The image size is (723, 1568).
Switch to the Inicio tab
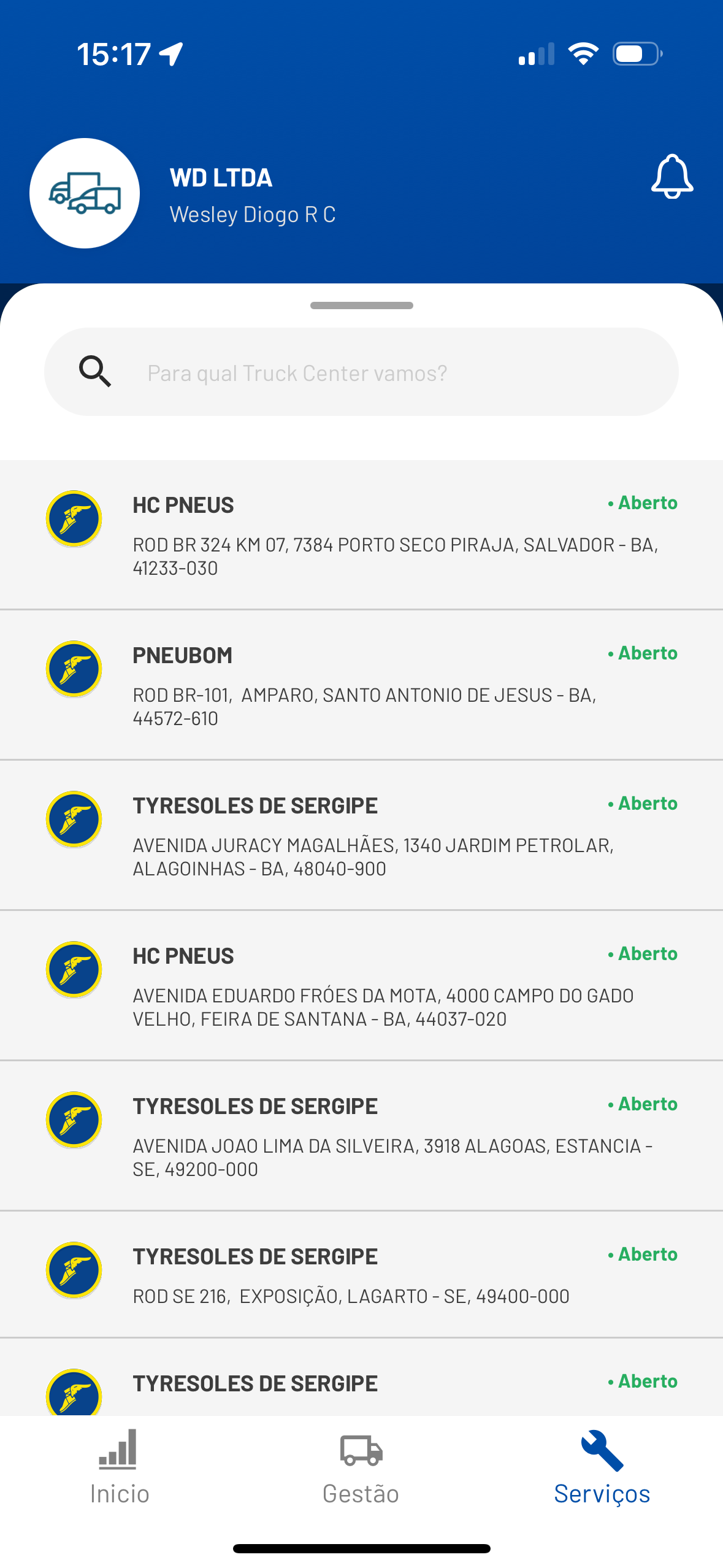pyautogui.click(x=120, y=1467)
